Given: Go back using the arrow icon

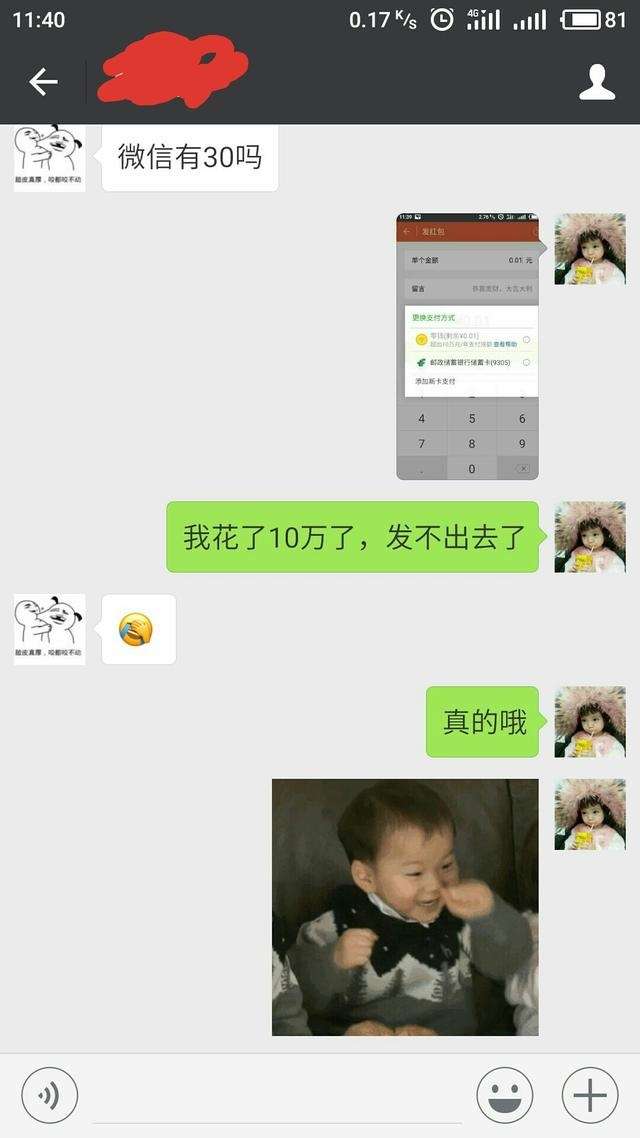Looking at the screenshot, I should (43, 82).
